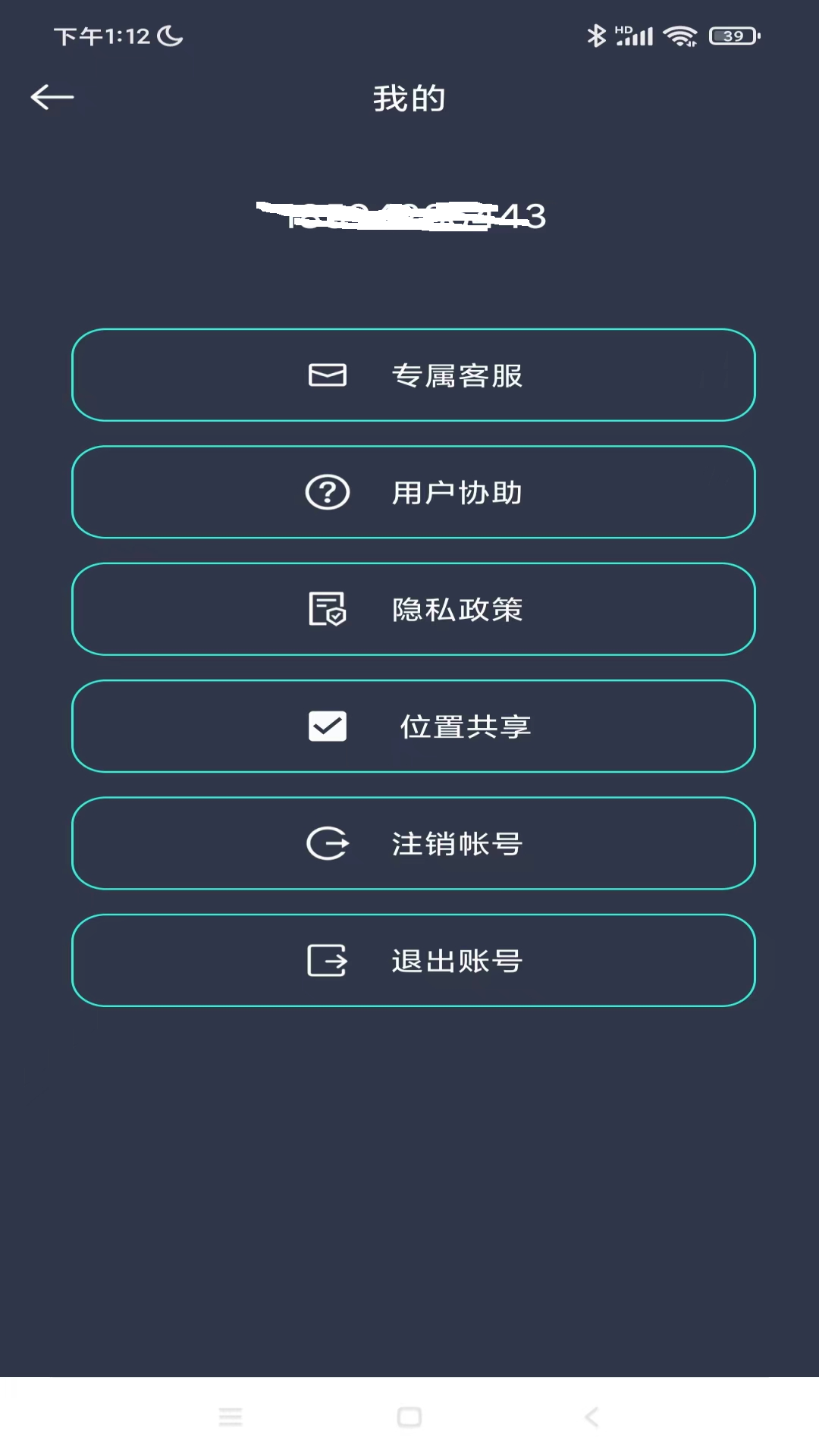
Task: Click the Wi-Fi icon in the status bar
Action: [x=679, y=34]
